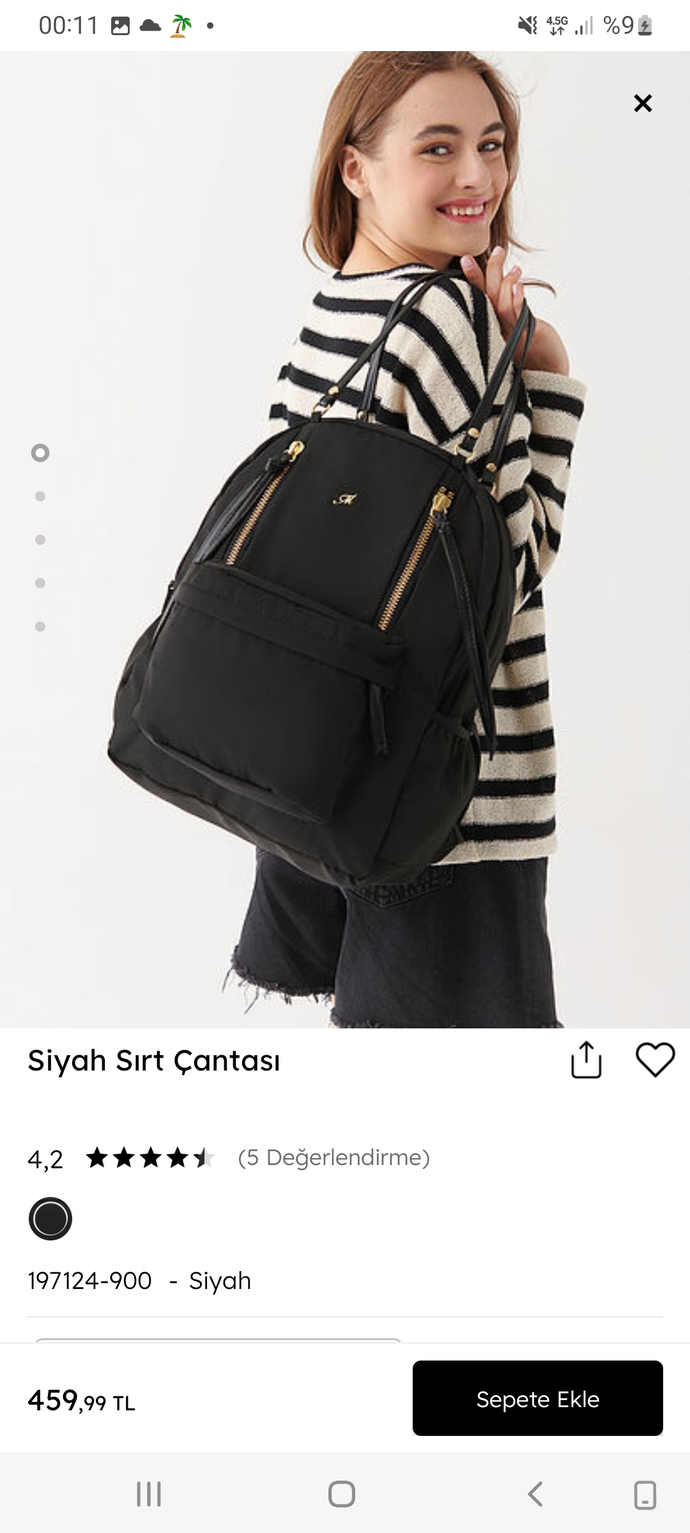Image resolution: width=690 pixels, height=1533 pixels.
Task: Tap Sepete Ekle to add to cart
Action: point(538,1398)
